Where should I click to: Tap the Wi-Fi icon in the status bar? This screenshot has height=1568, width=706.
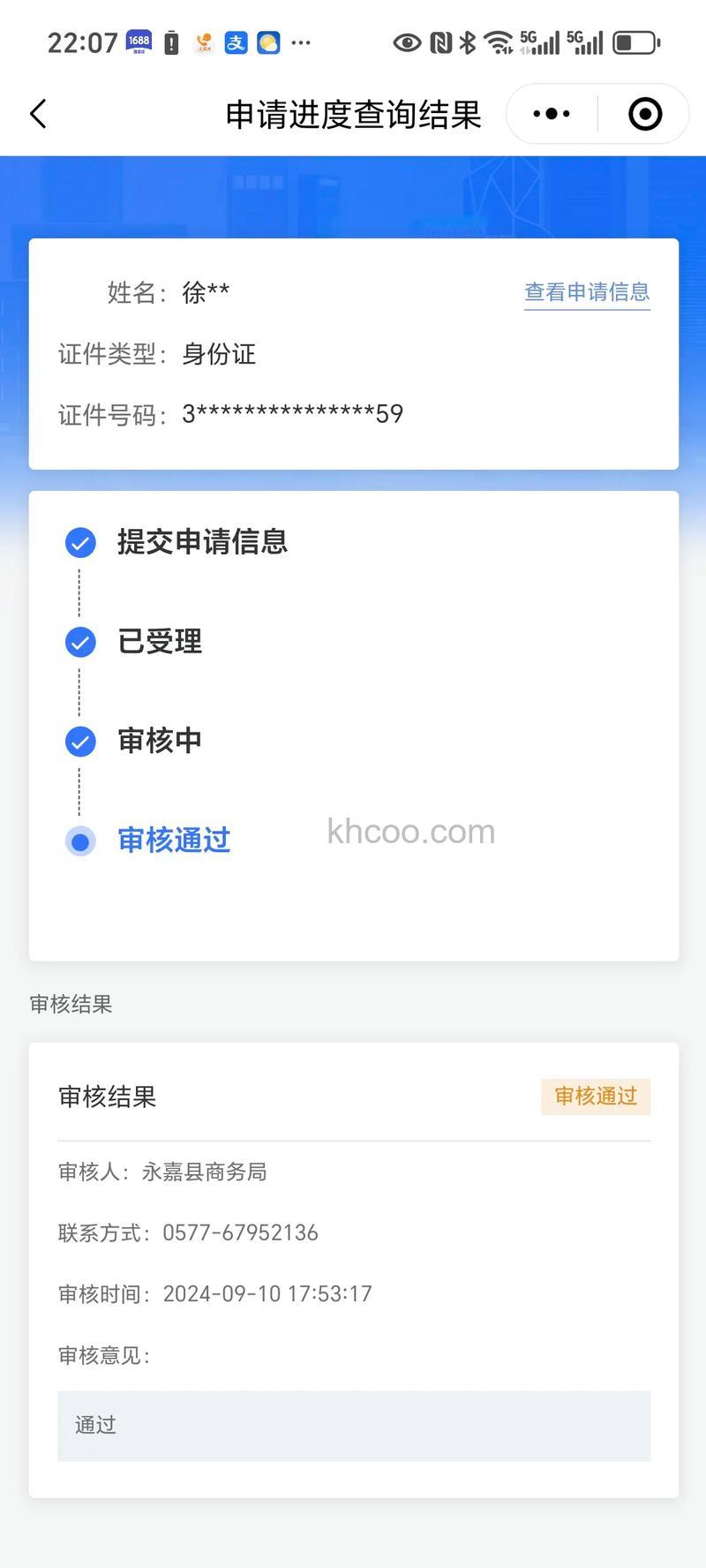point(499,40)
